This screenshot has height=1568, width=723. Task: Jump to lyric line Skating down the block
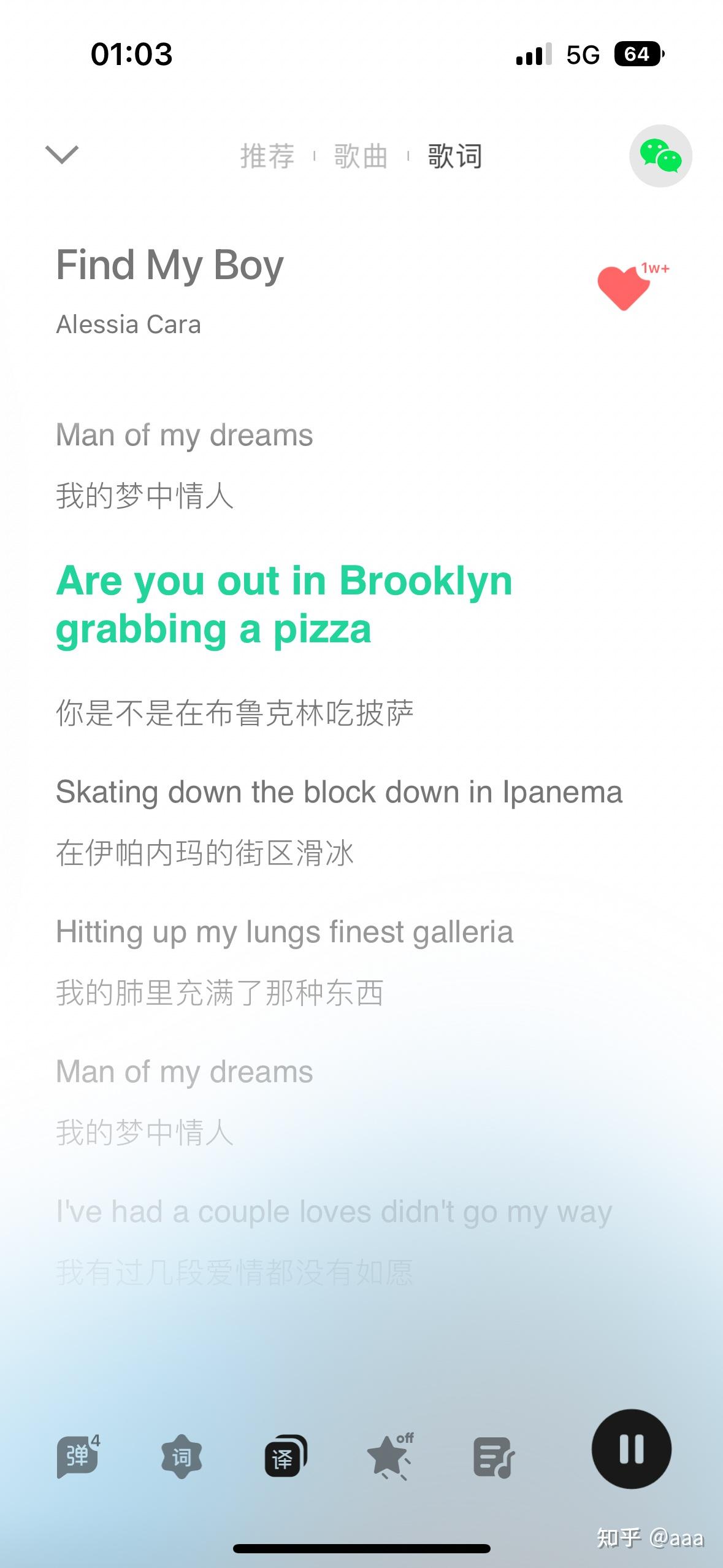[339, 792]
